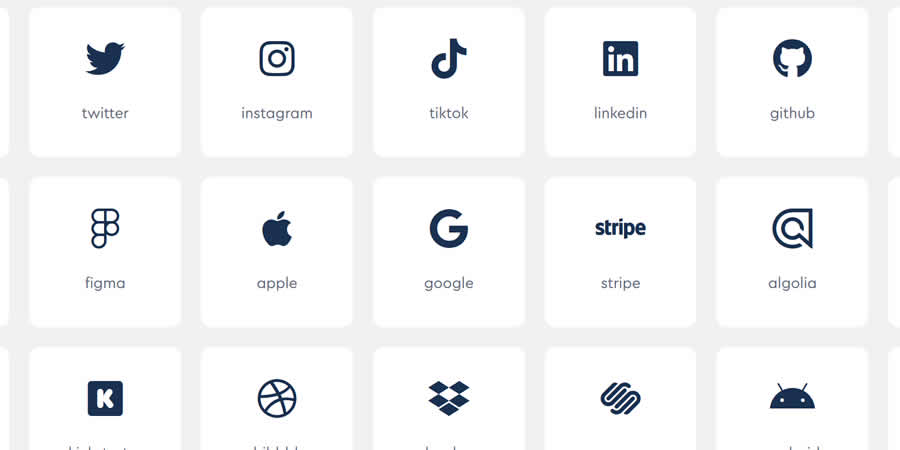This screenshot has height=450, width=900.
Task: Select the algolia icon card
Action: [x=792, y=252]
